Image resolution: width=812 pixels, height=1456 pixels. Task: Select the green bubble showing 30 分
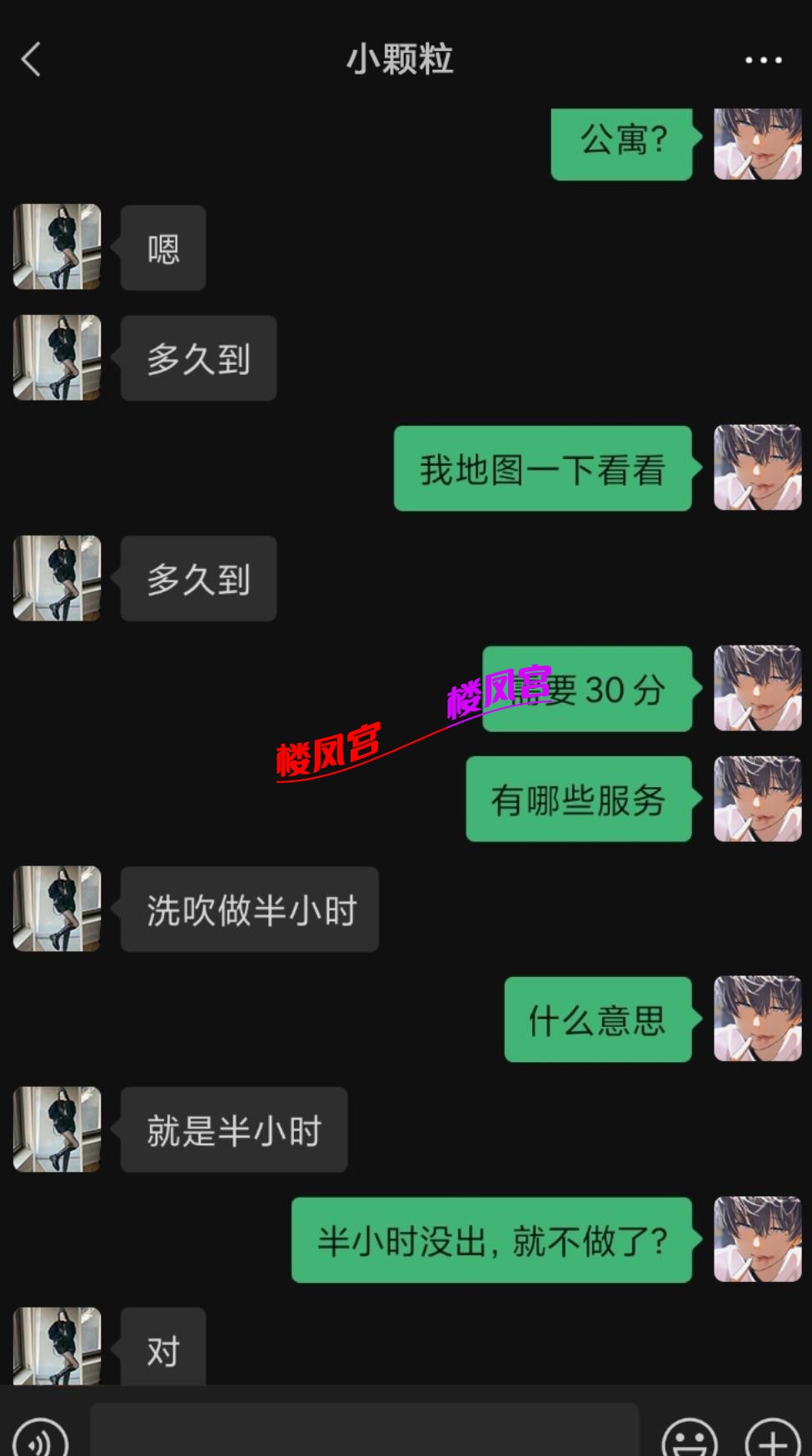pos(588,690)
